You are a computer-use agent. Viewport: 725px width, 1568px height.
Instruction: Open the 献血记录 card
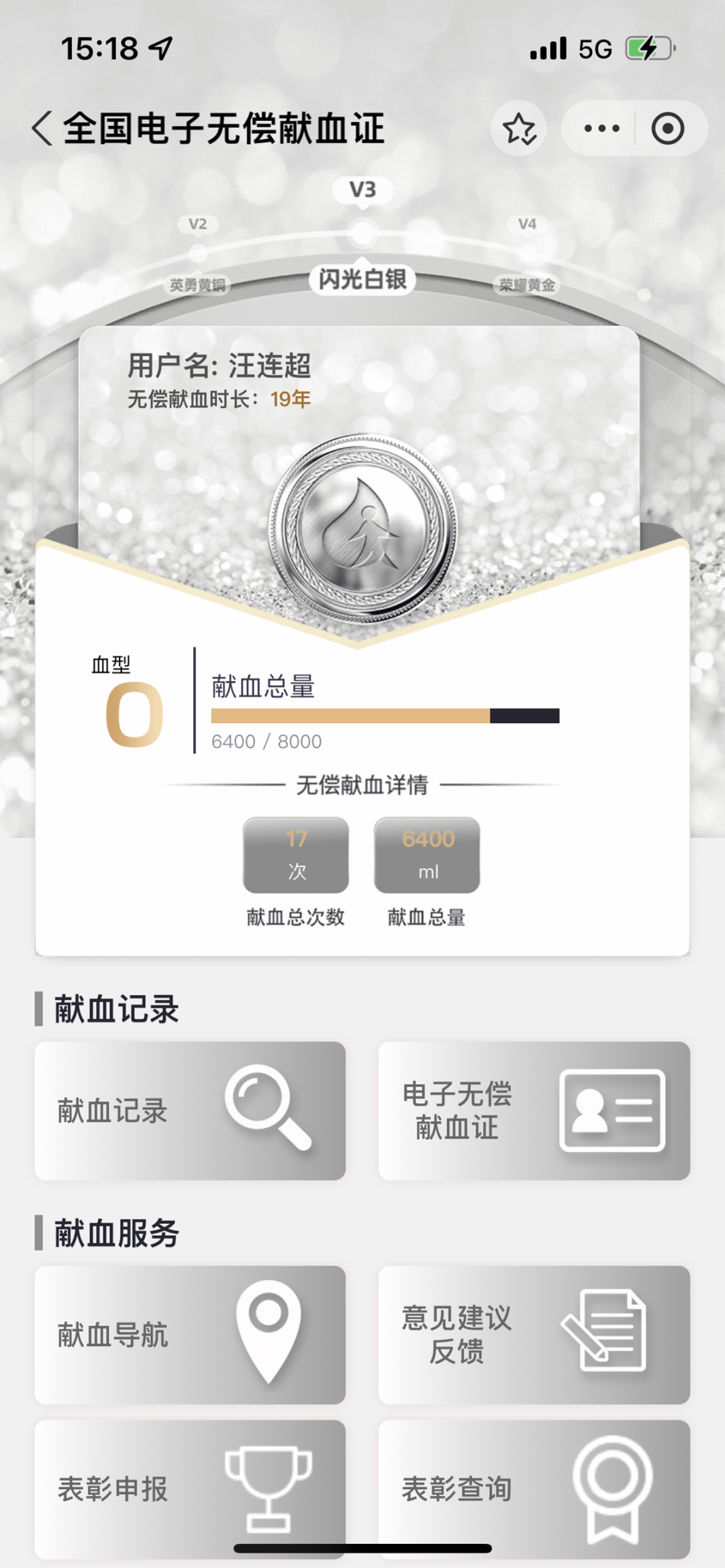coord(190,1110)
